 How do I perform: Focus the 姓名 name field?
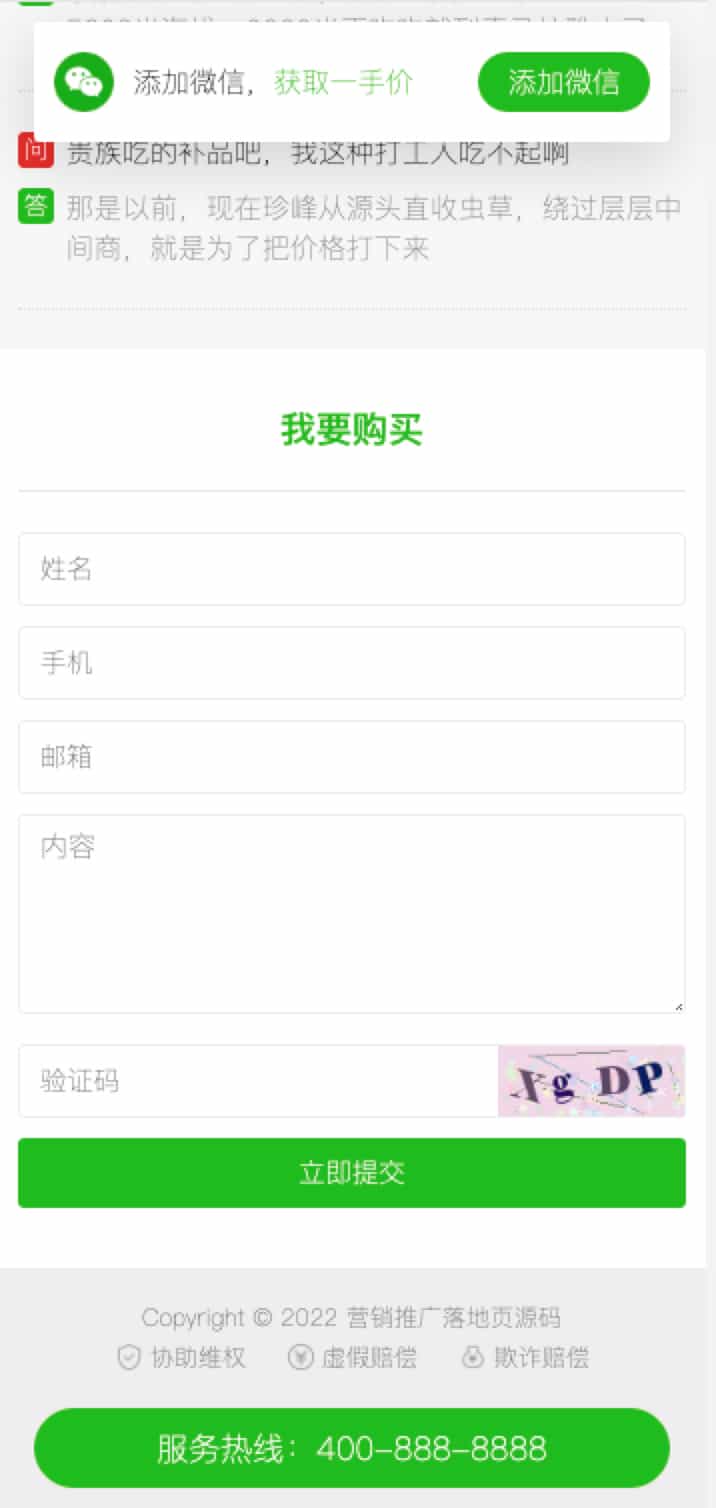(x=351, y=569)
